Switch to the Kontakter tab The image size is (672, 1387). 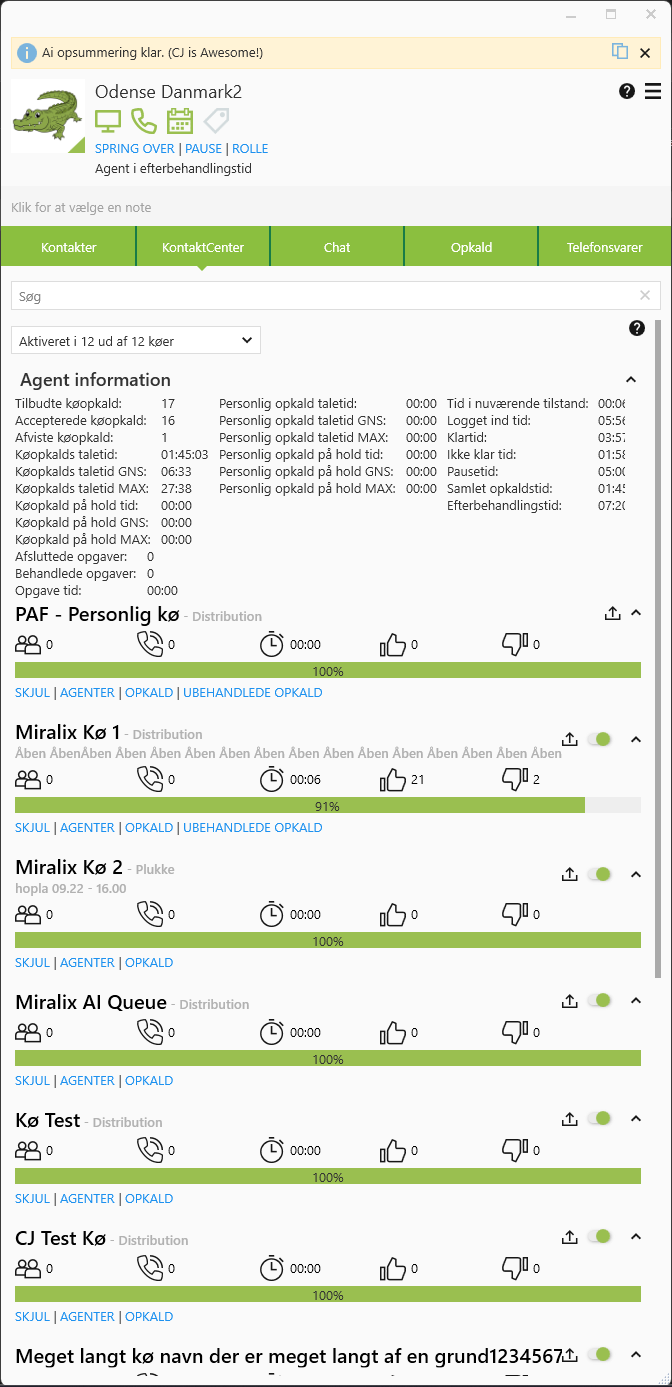pyautogui.click(x=68, y=247)
